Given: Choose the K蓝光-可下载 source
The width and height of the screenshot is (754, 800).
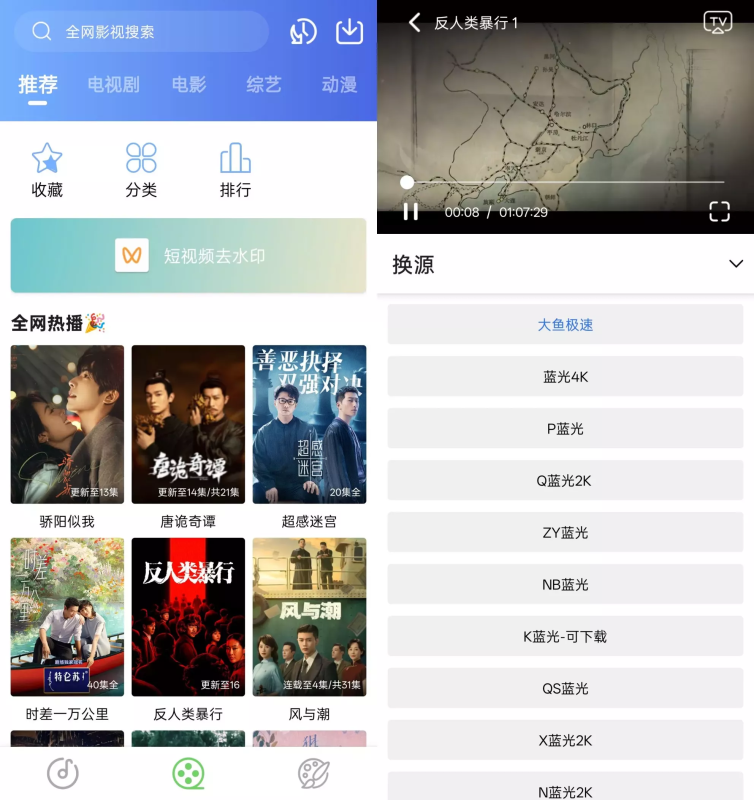Looking at the screenshot, I should (566, 637).
